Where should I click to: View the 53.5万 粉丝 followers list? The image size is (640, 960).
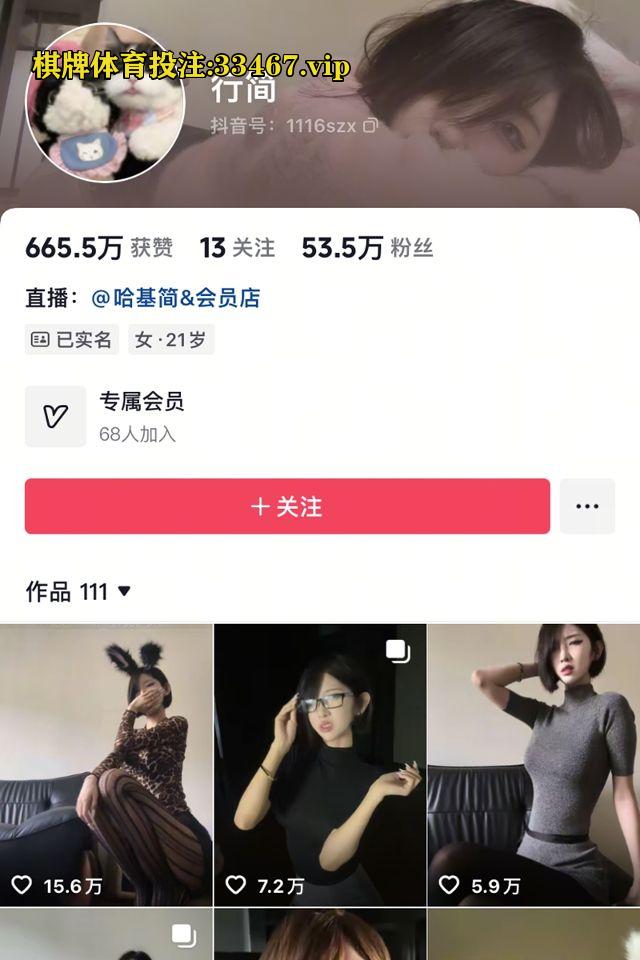point(367,248)
